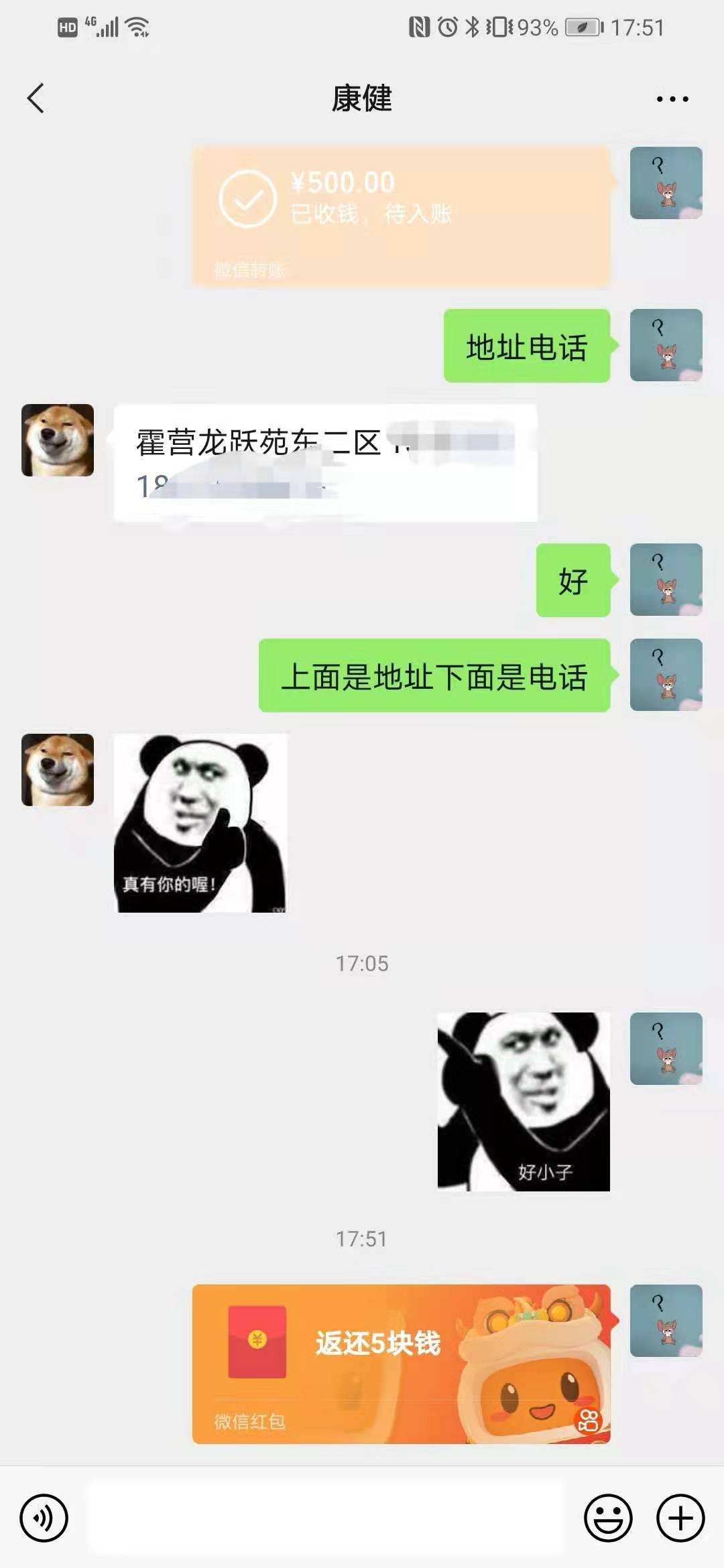Open the emoji sticker panel
This screenshot has height=1568, width=724.
click(x=608, y=1518)
